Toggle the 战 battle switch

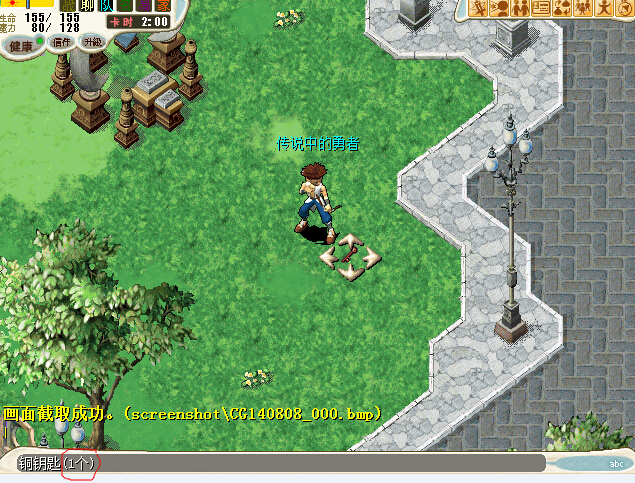pos(66,5)
